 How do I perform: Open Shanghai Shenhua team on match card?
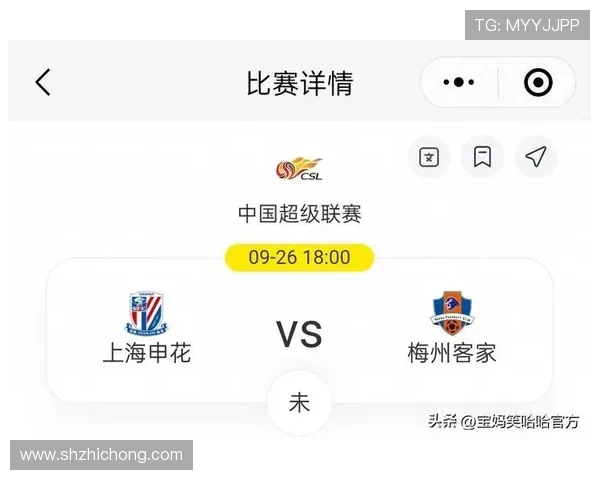pos(147,327)
